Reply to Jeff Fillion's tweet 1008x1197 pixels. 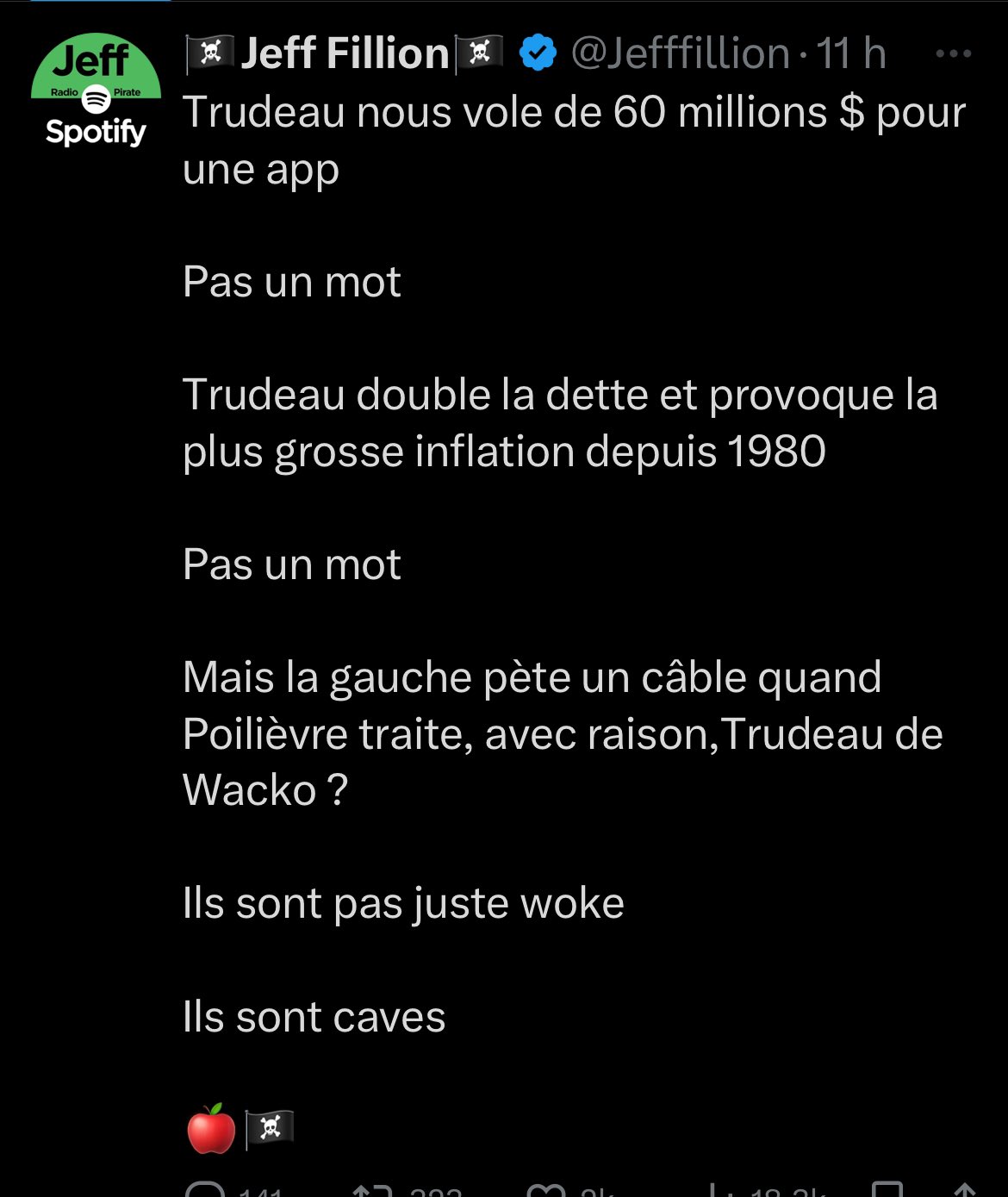click(x=205, y=1191)
